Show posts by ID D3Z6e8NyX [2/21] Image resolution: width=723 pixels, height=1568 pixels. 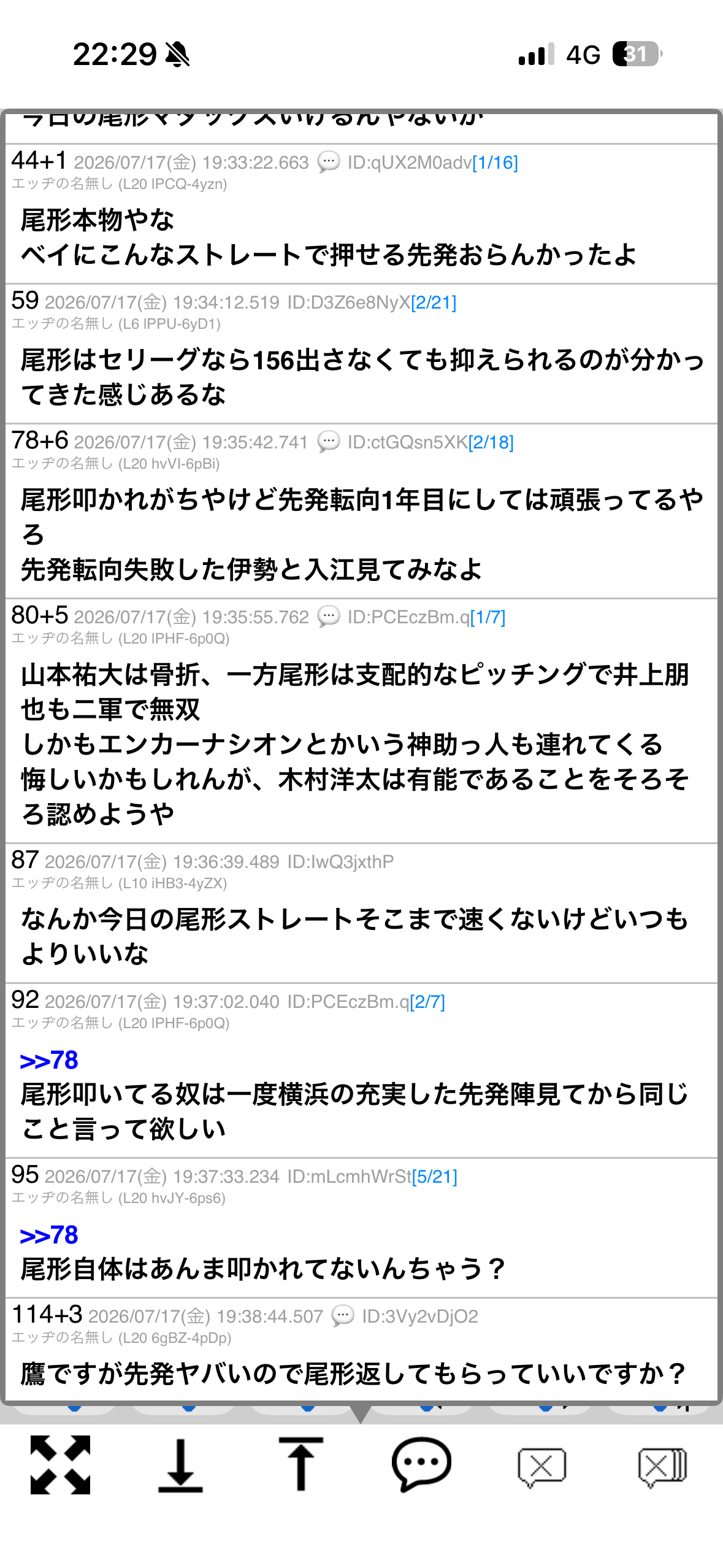pyautogui.click(x=434, y=302)
